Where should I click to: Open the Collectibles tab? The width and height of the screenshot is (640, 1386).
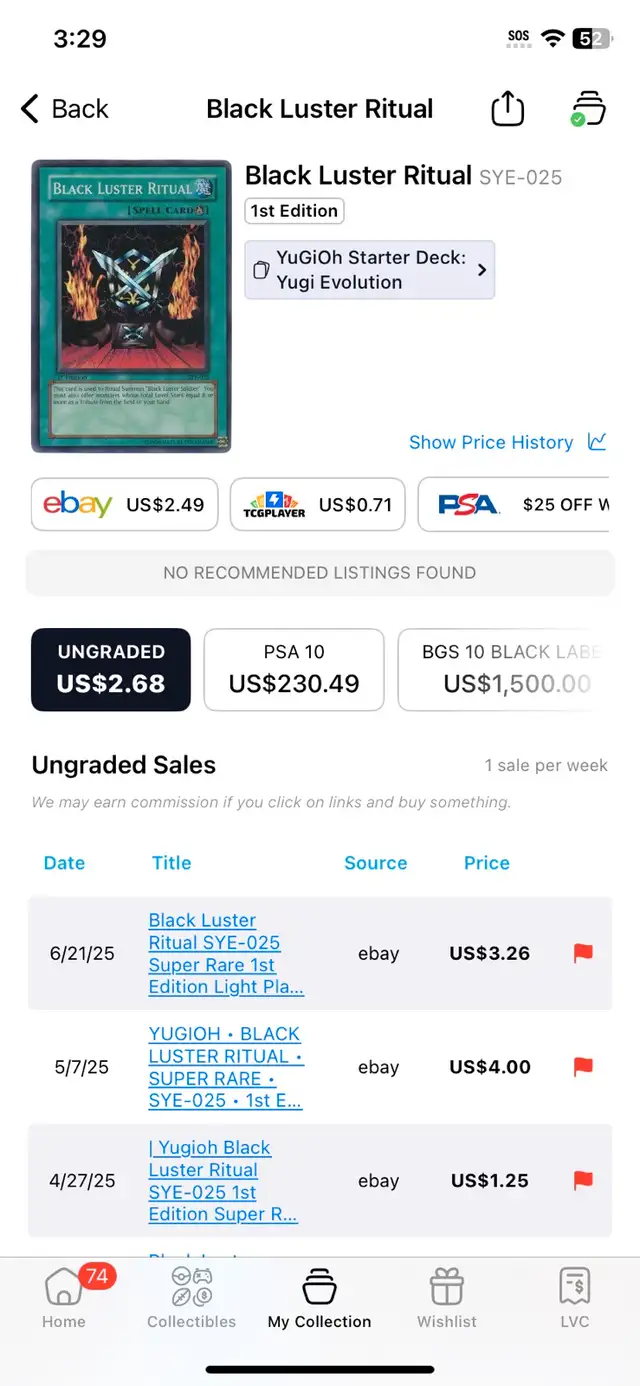(x=192, y=1297)
